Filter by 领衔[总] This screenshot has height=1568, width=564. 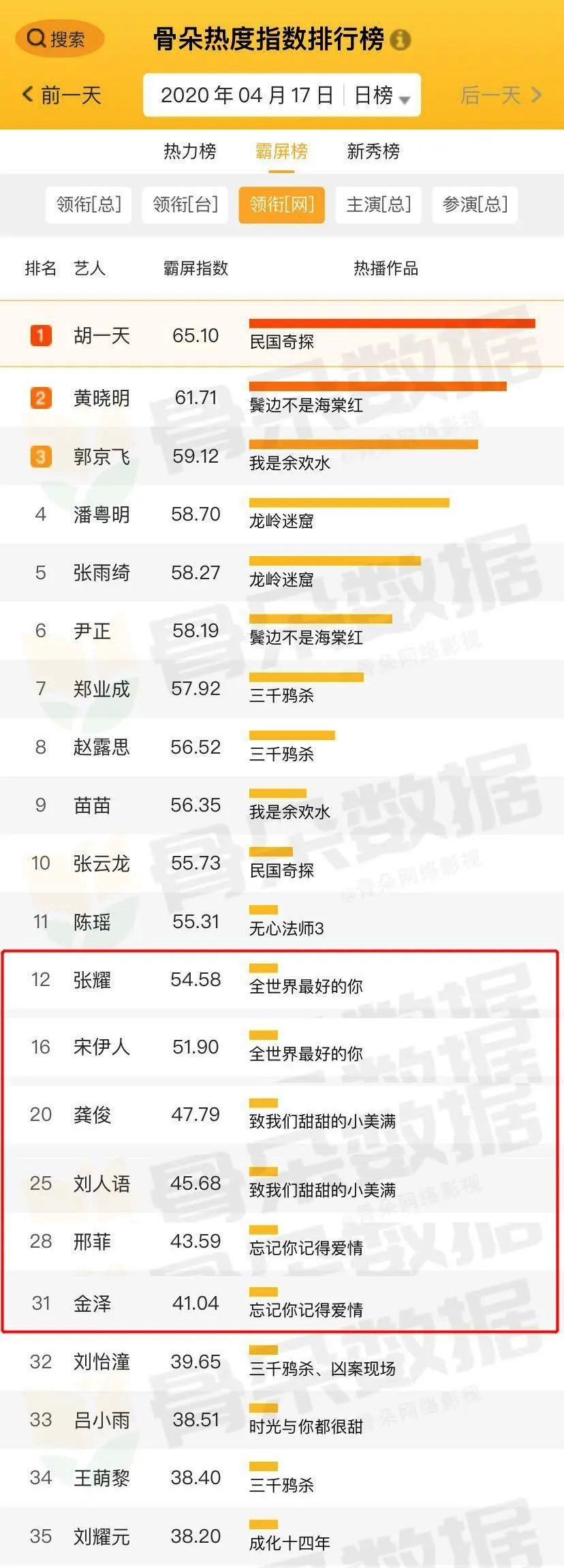point(89,204)
